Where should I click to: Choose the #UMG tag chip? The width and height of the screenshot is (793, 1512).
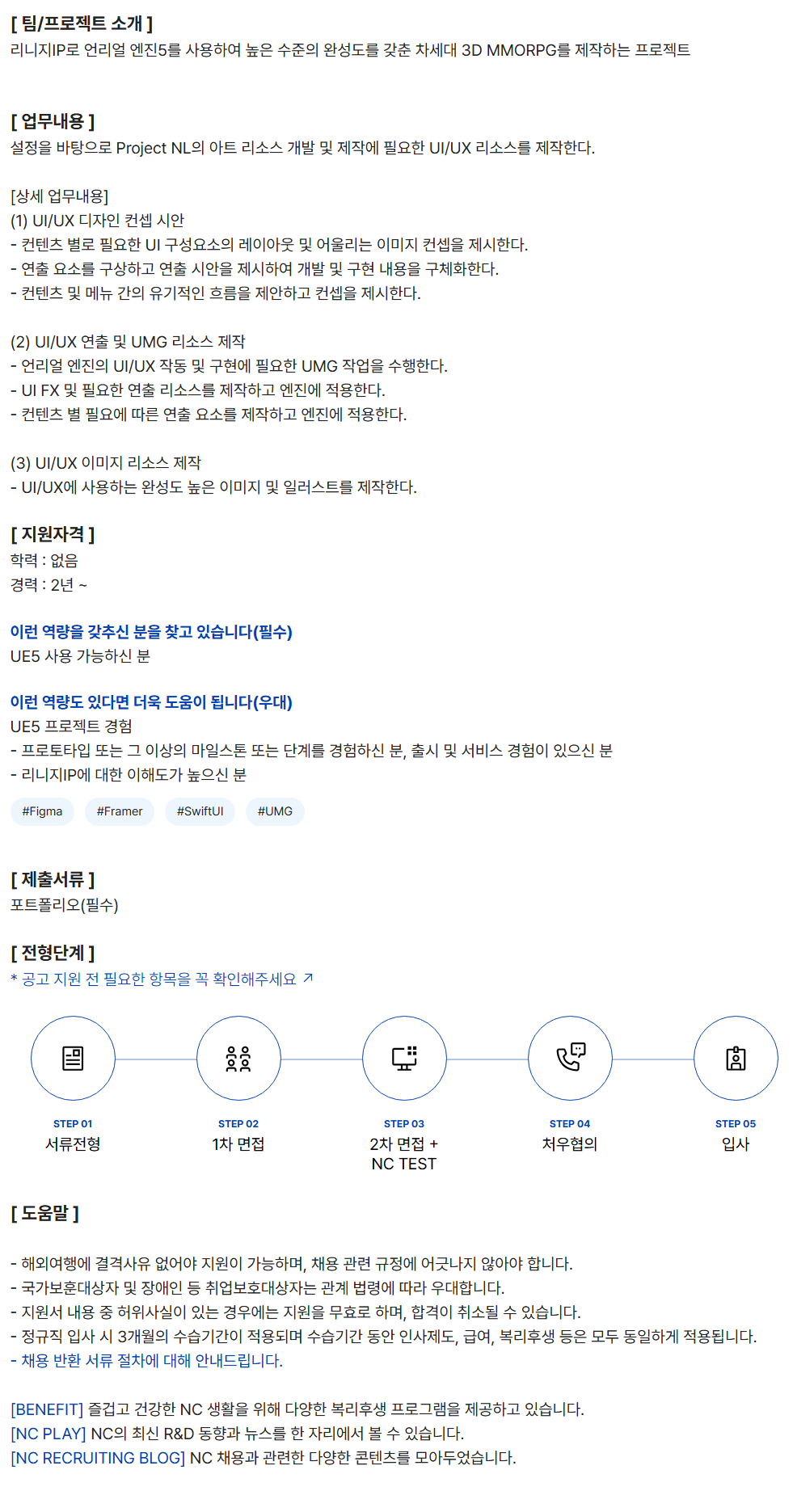[275, 811]
